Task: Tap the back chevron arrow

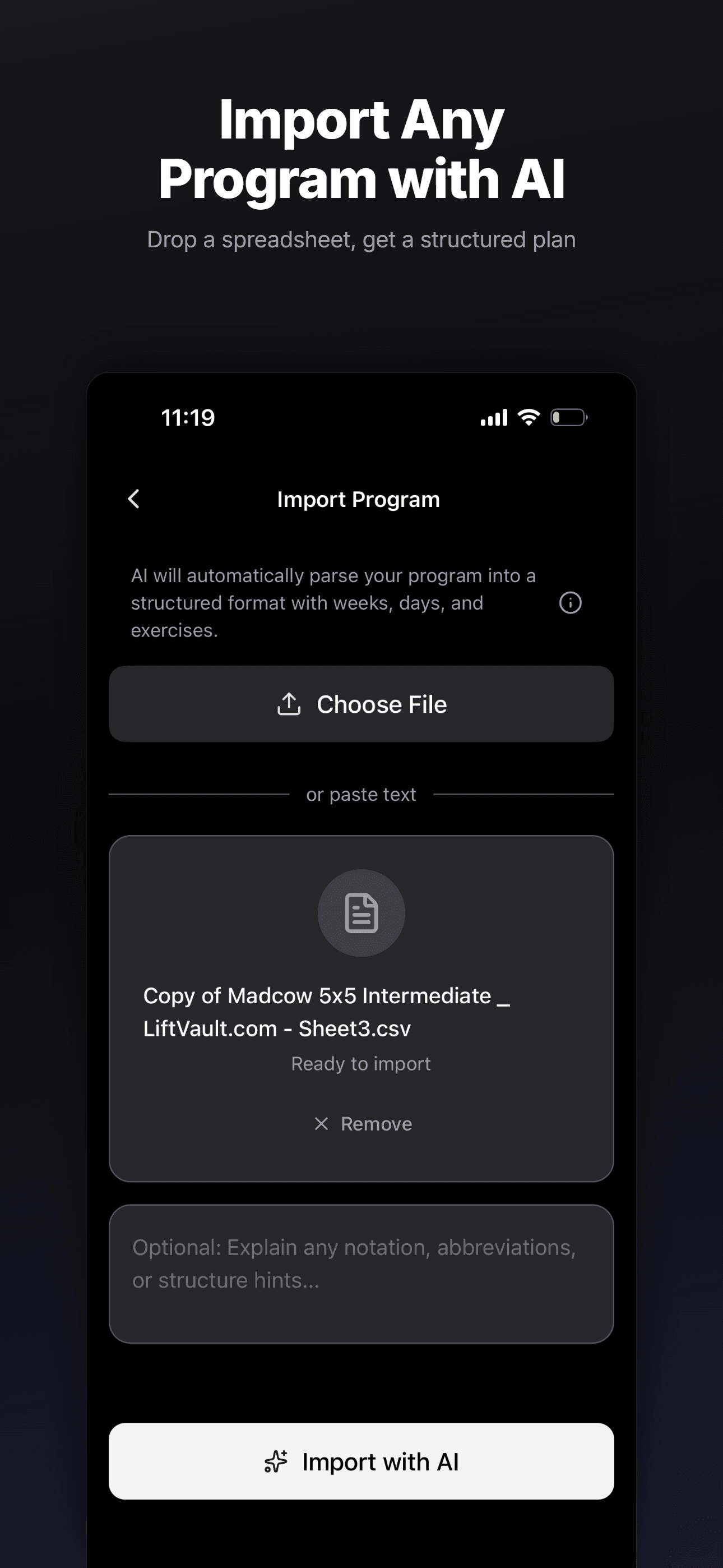Action: coord(133,499)
